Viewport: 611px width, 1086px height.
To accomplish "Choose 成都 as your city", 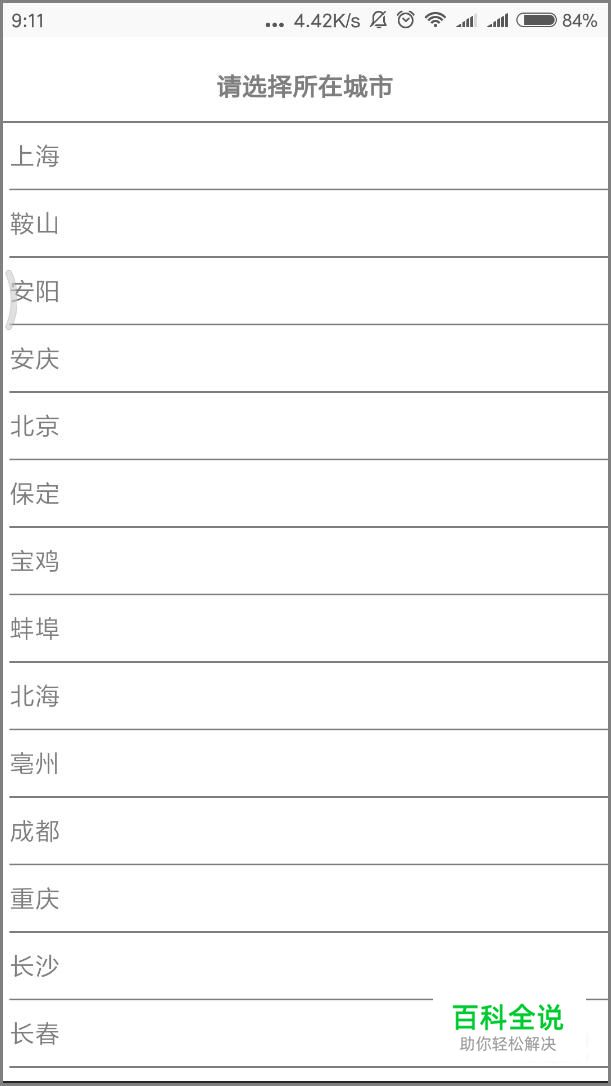I will pos(306,831).
